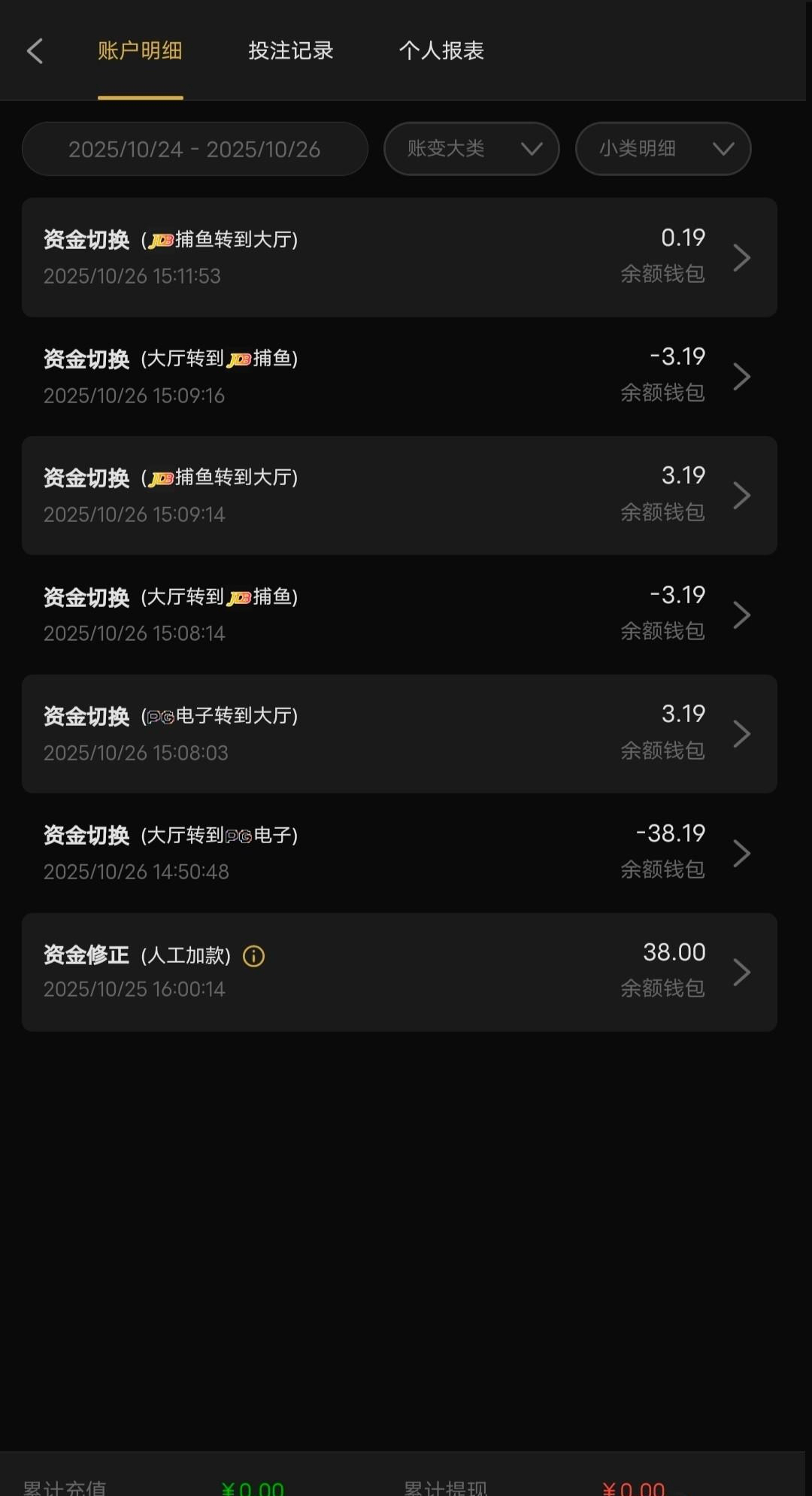Expand the 账变大类 dropdown
The width and height of the screenshot is (812, 1496).
point(471,149)
